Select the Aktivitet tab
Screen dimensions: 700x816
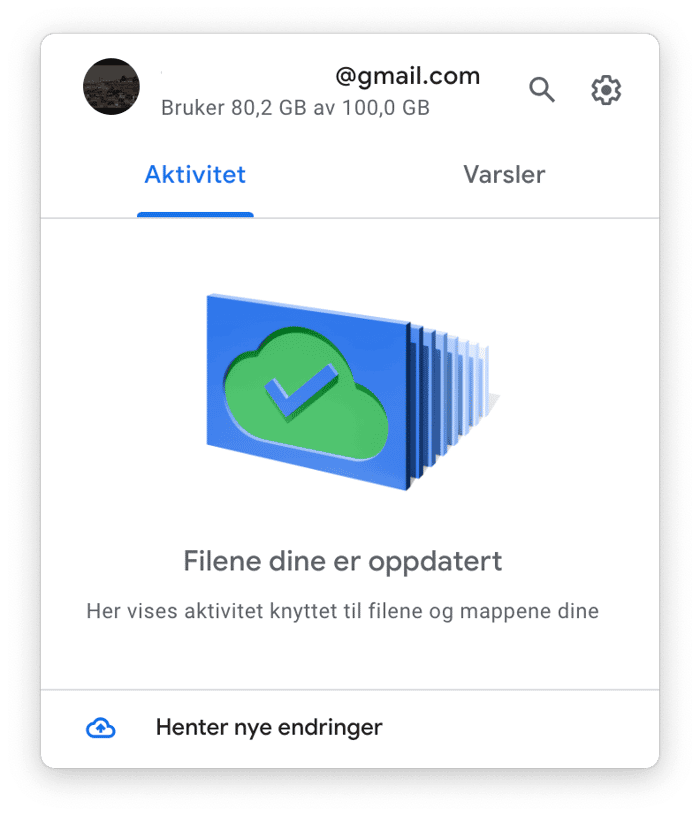click(x=195, y=175)
